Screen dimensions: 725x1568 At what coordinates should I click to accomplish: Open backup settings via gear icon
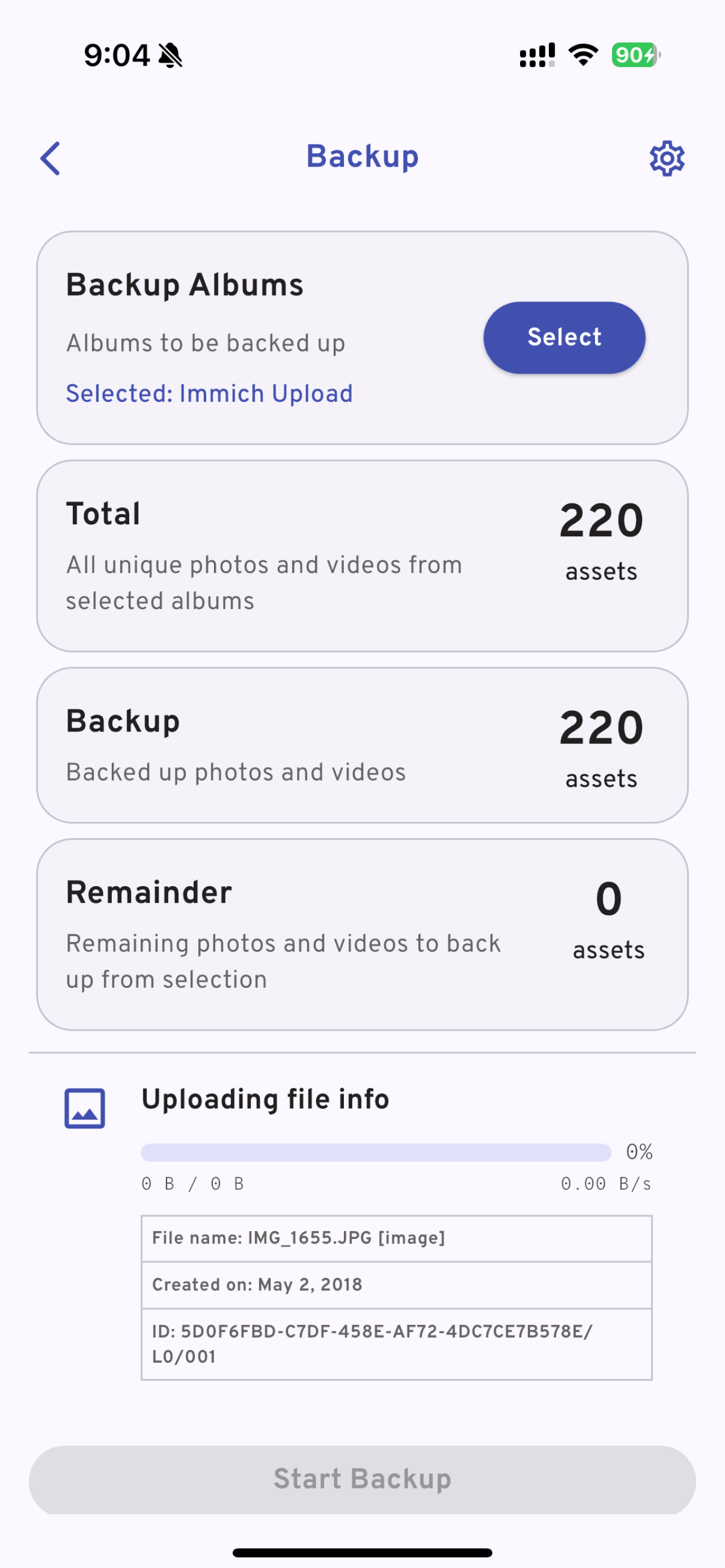(x=667, y=158)
